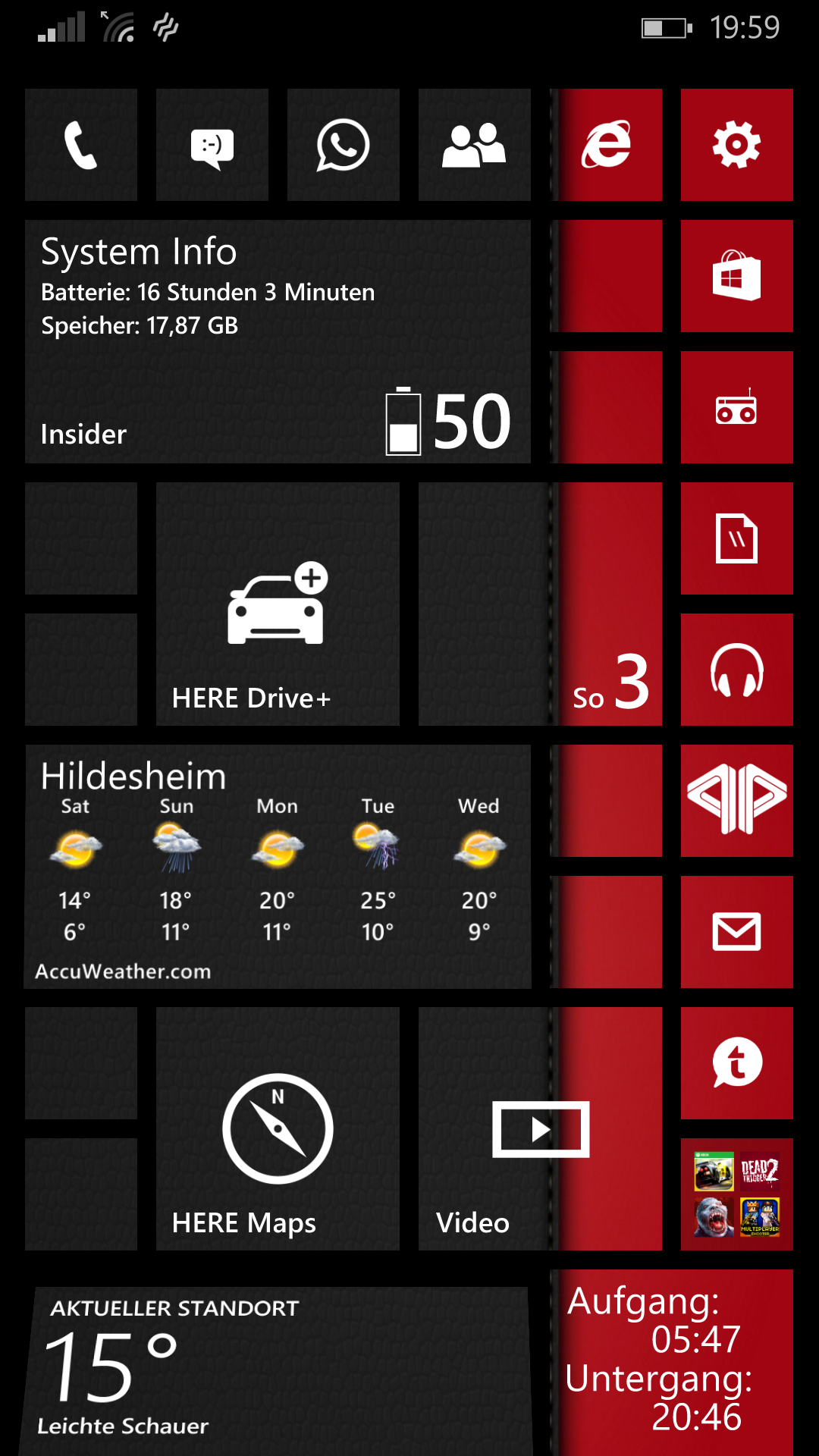Open the Messaging tile

point(212,145)
